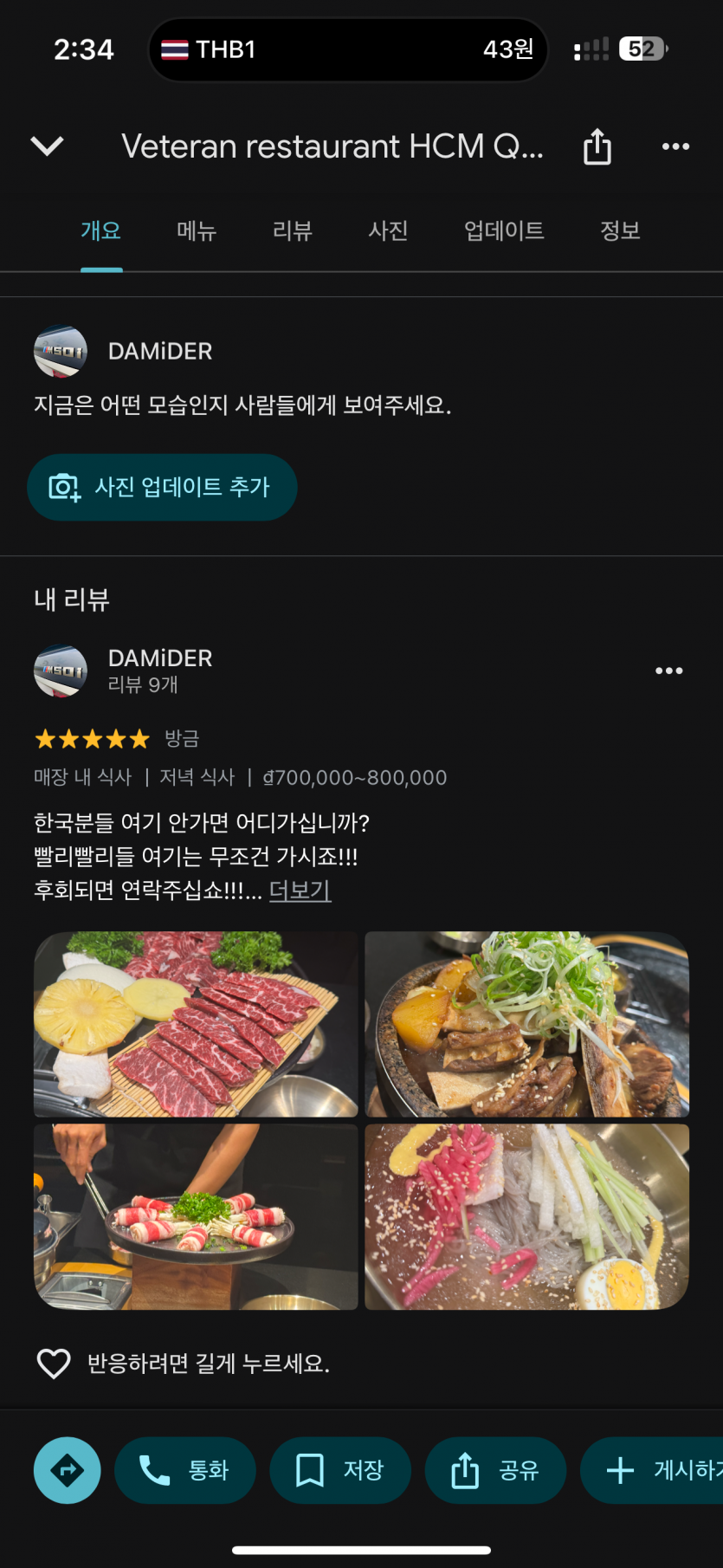Open the header overflow menu
The height and width of the screenshot is (1568, 723).
click(675, 146)
